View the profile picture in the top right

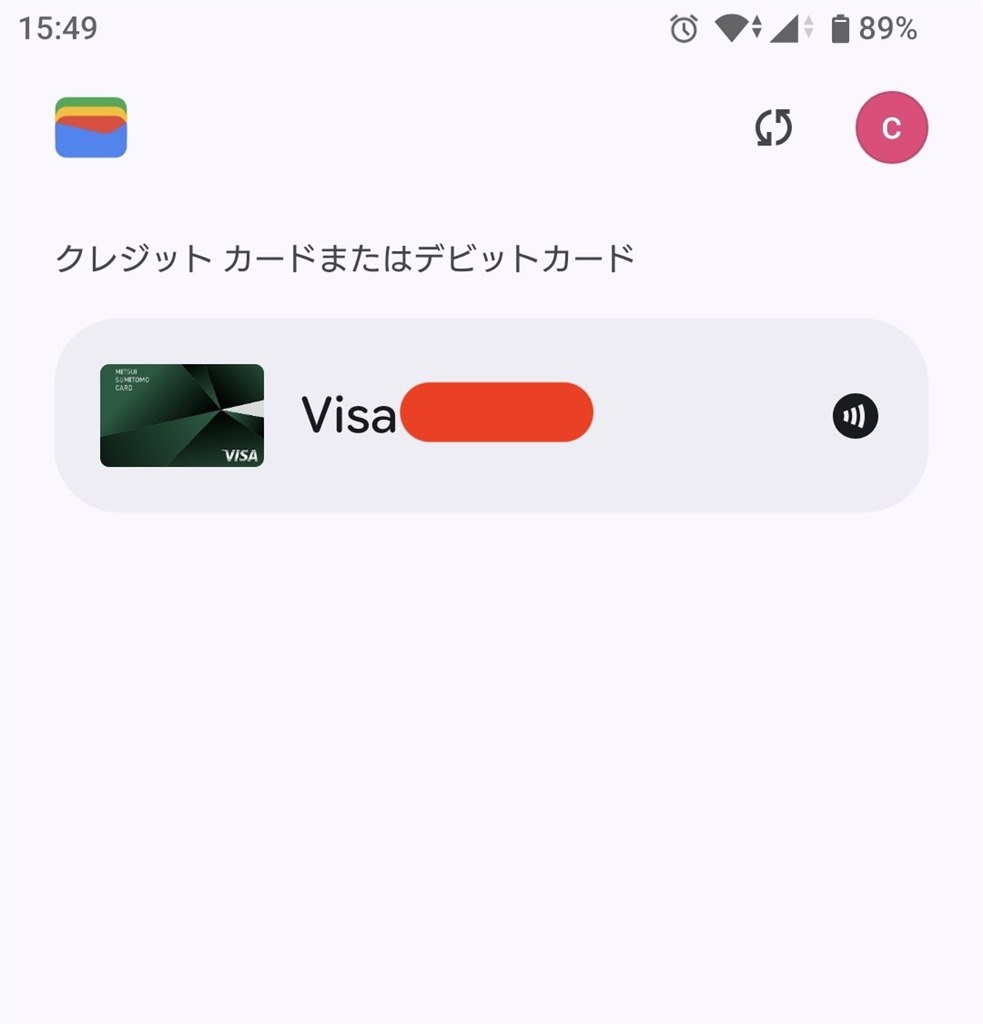point(891,128)
